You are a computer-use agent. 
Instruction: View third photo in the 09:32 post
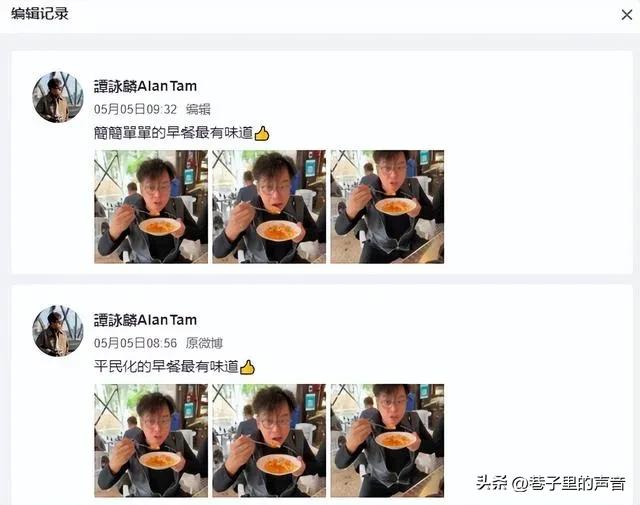point(387,207)
